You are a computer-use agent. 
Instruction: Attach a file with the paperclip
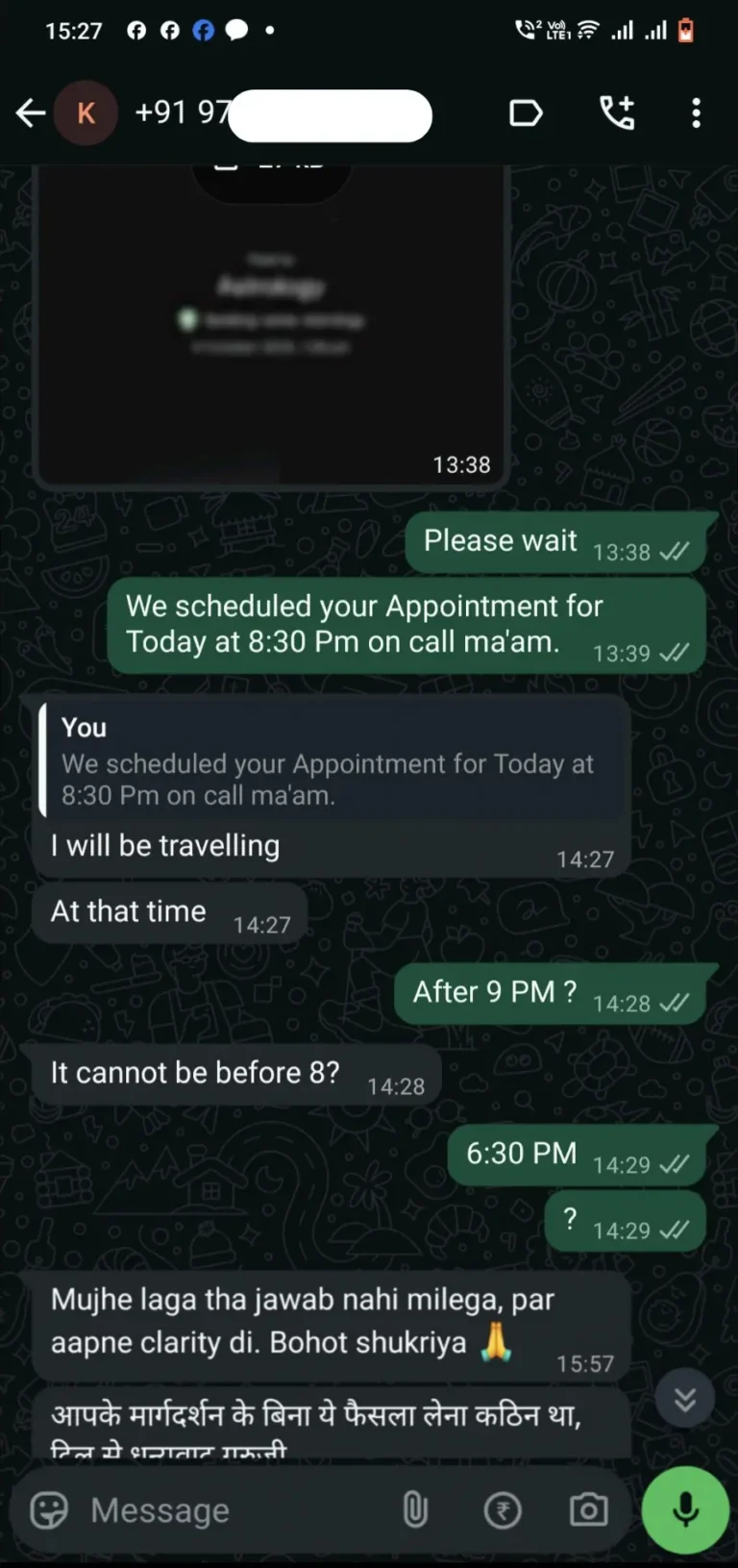[415, 1510]
